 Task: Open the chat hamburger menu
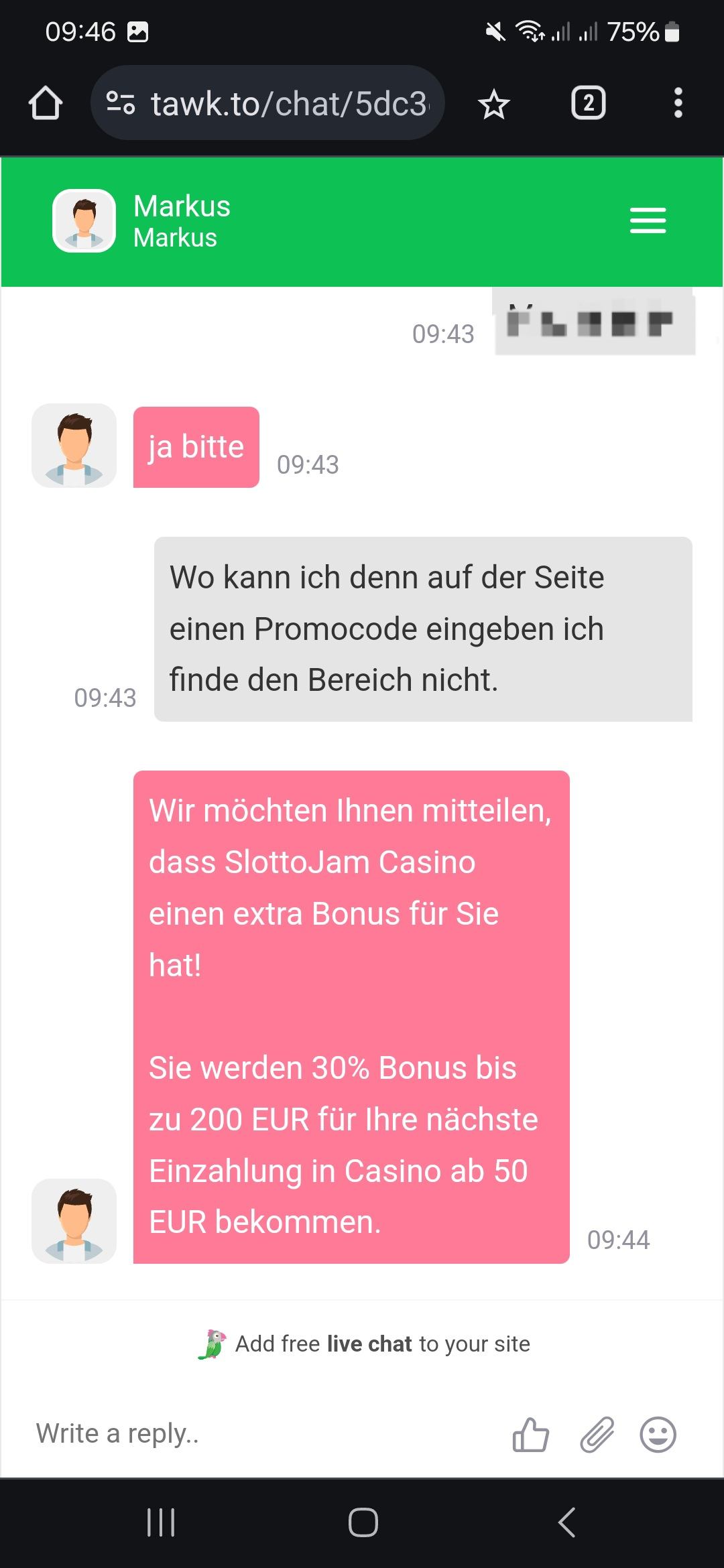[648, 220]
